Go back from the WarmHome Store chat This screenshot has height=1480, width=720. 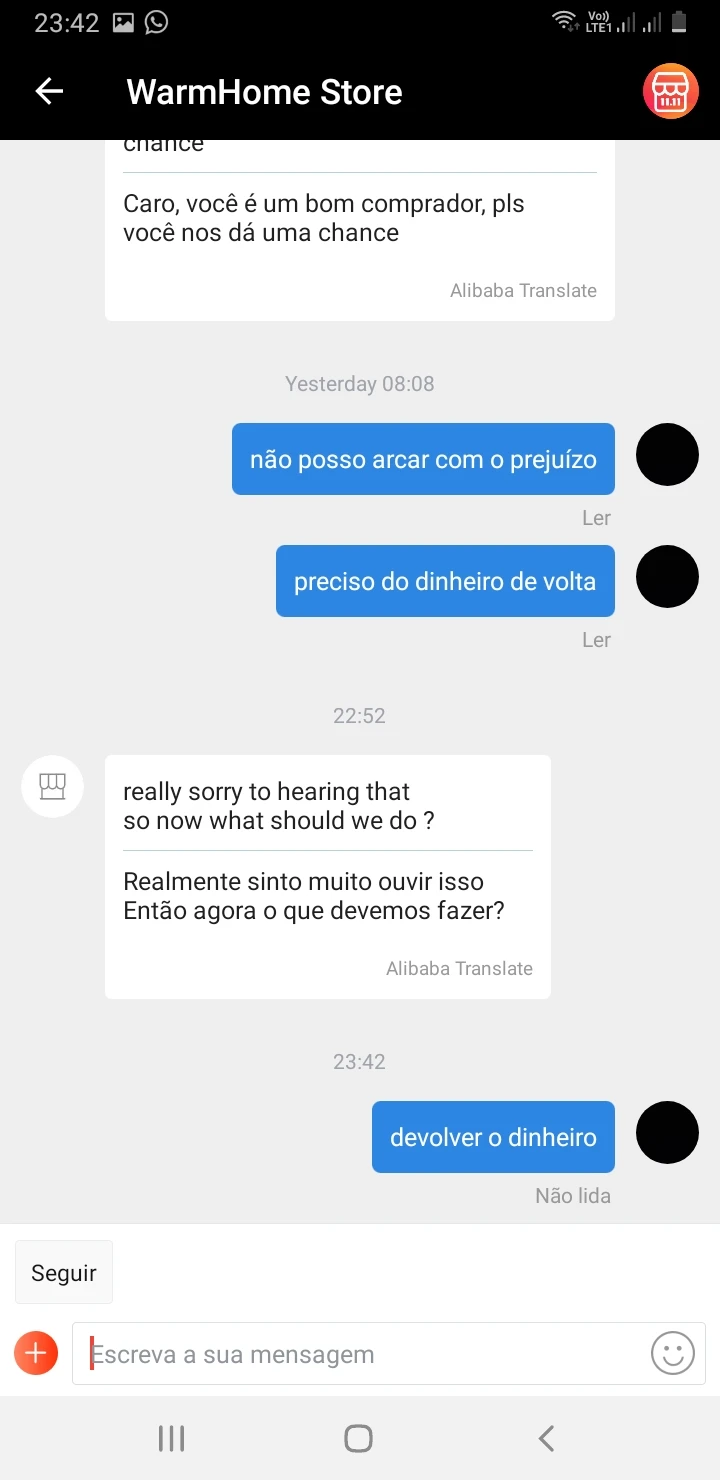pyautogui.click(x=49, y=92)
